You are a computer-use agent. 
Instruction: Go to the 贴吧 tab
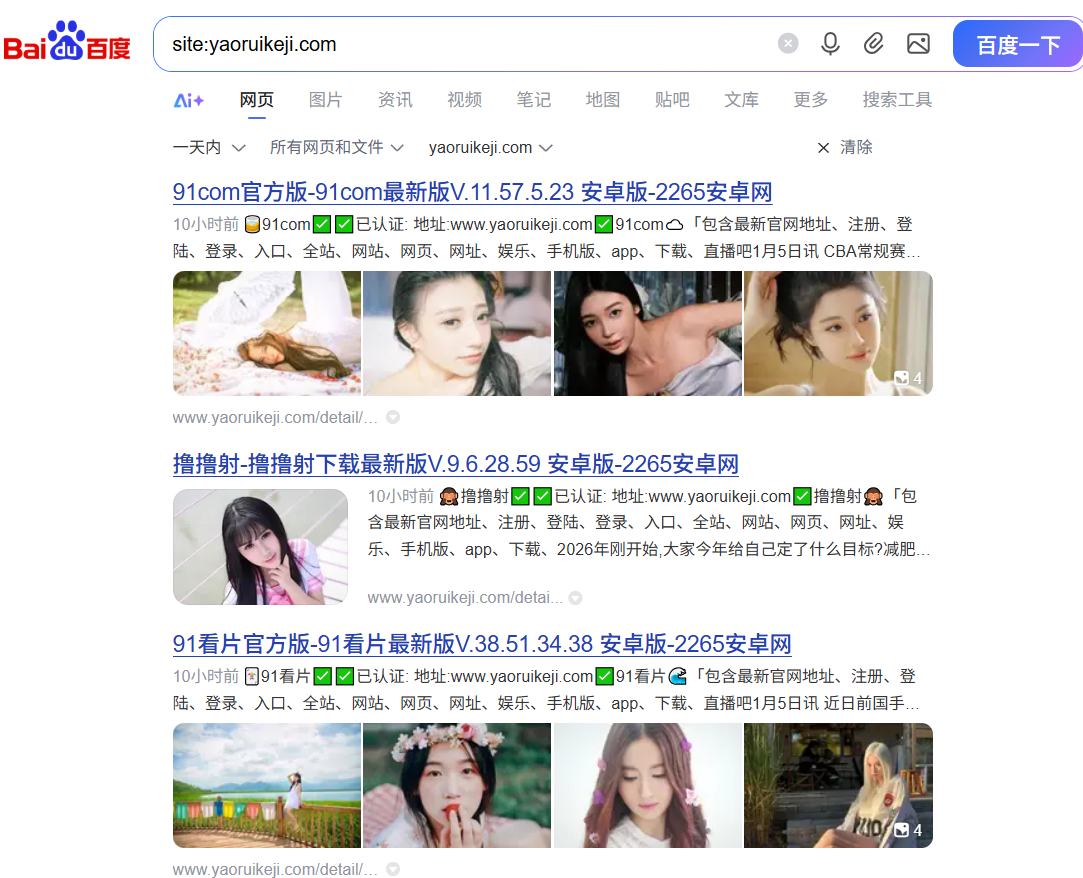[672, 100]
